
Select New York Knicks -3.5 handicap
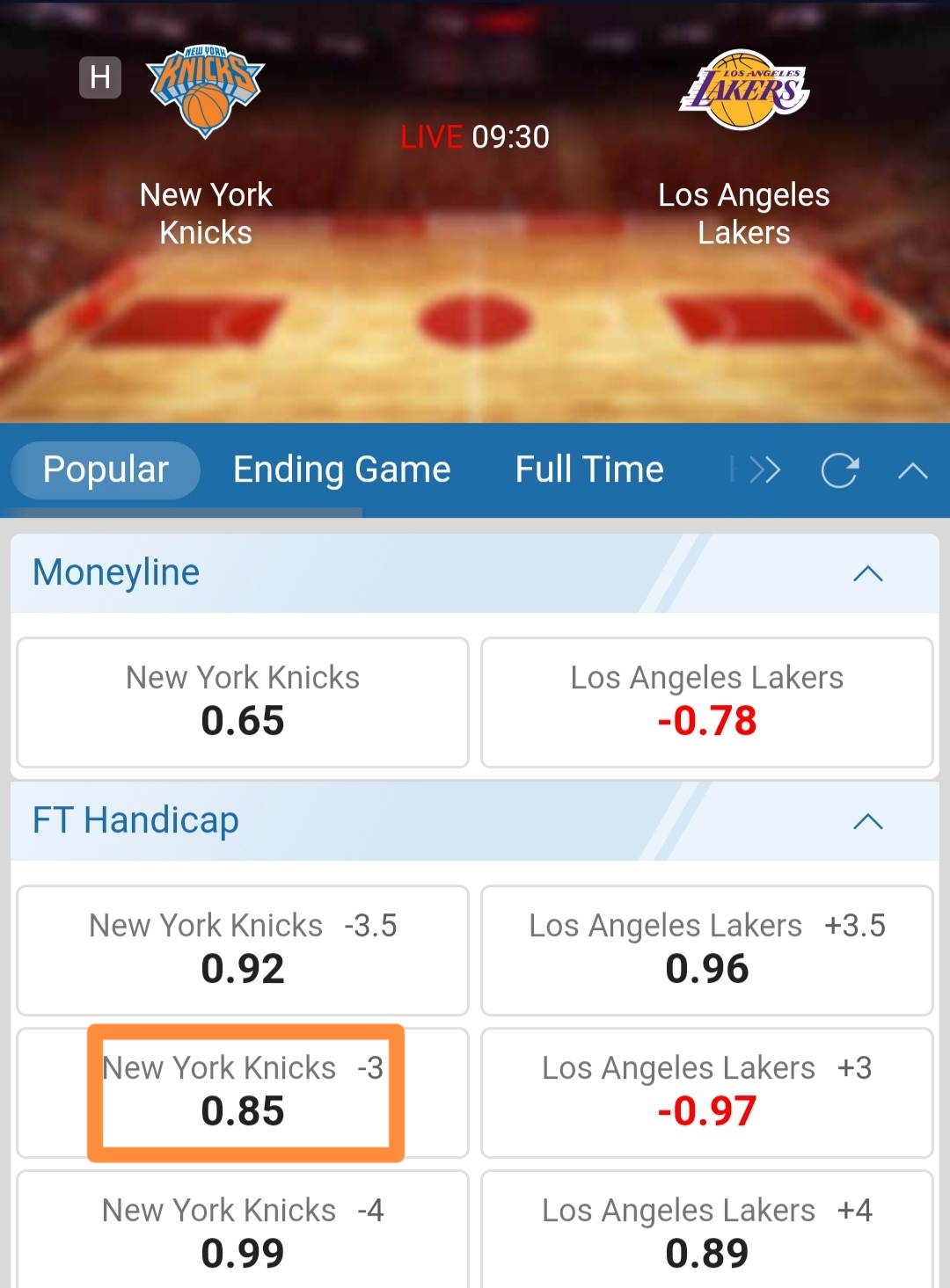click(x=243, y=950)
